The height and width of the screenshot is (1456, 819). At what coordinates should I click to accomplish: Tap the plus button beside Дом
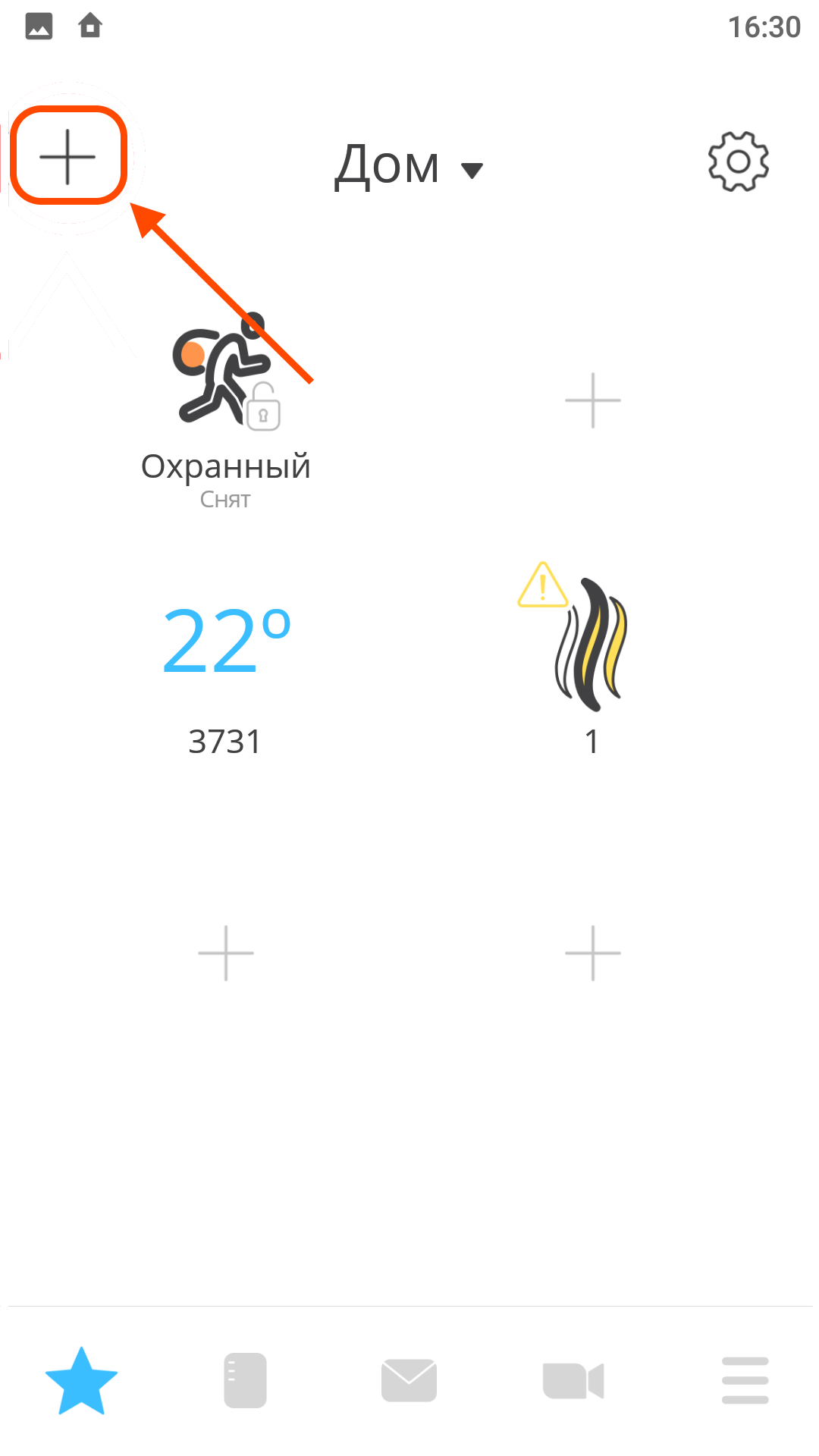[67, 156]
